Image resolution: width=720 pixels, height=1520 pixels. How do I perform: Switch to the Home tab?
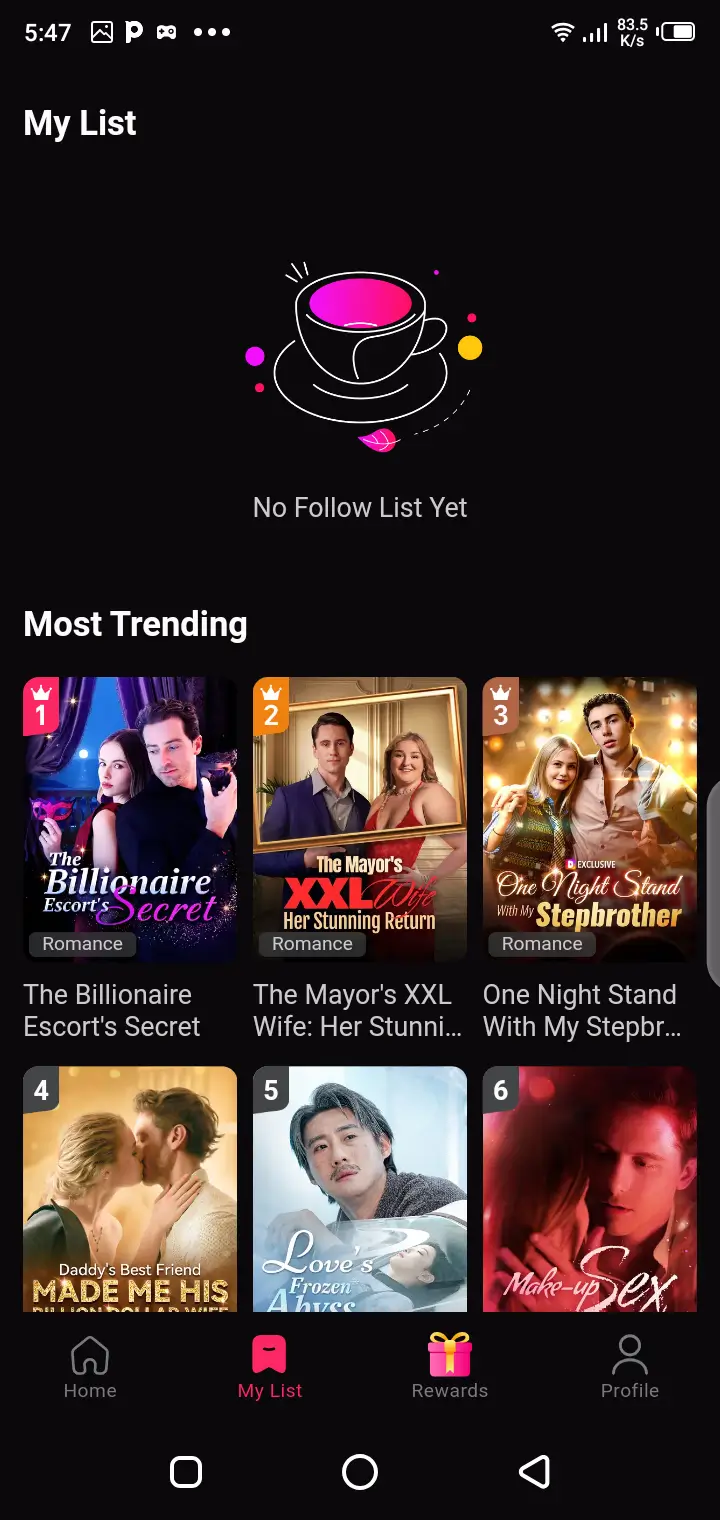pyautogui.click(x=90, y=1368)
